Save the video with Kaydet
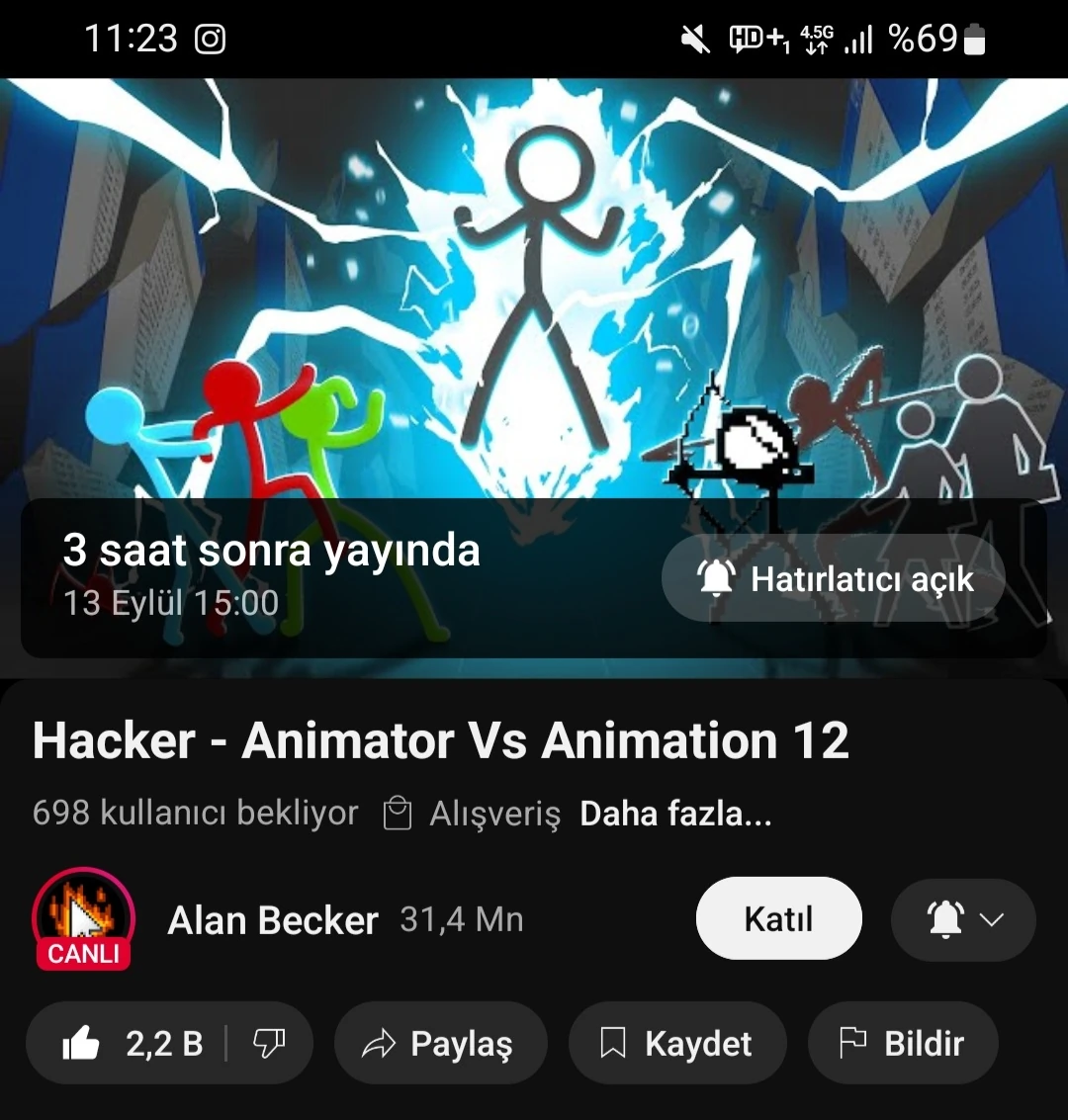The width and height of the screenshot is (1068, 1120). coord(677,1043)
